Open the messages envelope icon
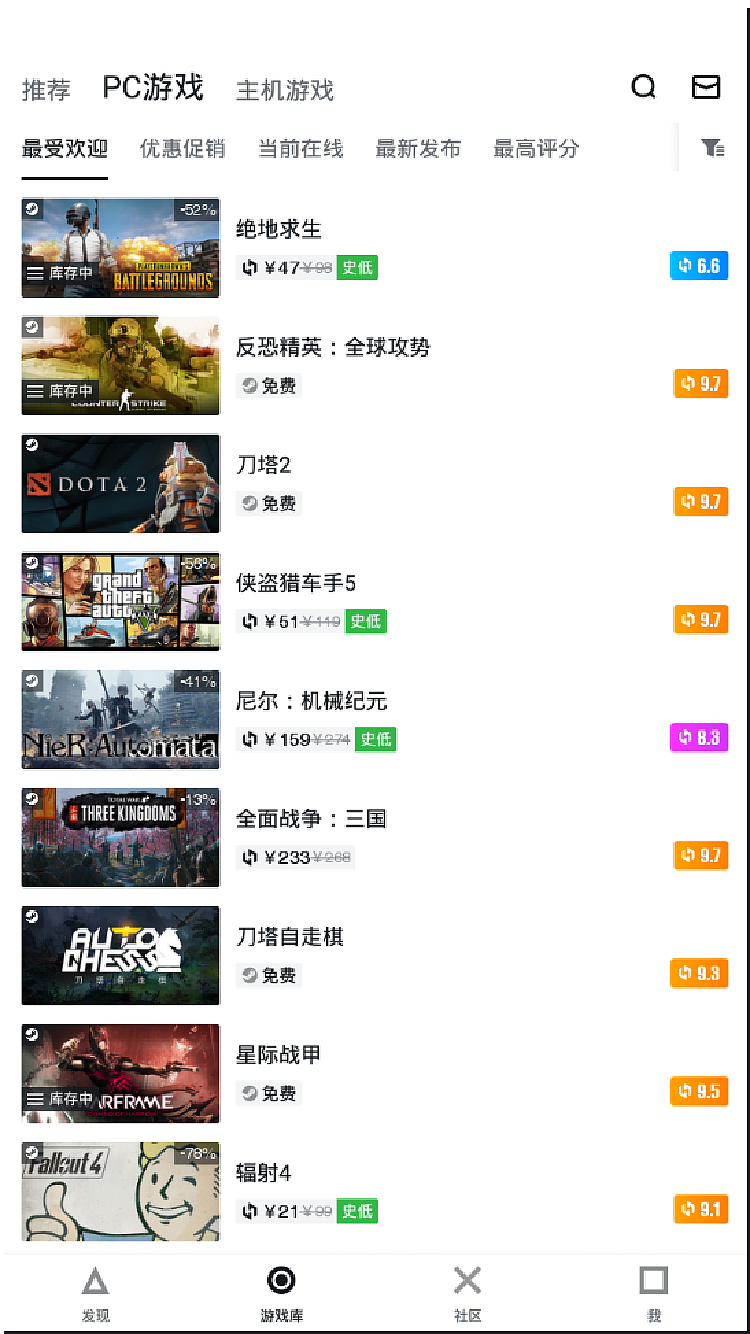Image resolution: width=750 pixels, height=1334 pixels. 706,89
